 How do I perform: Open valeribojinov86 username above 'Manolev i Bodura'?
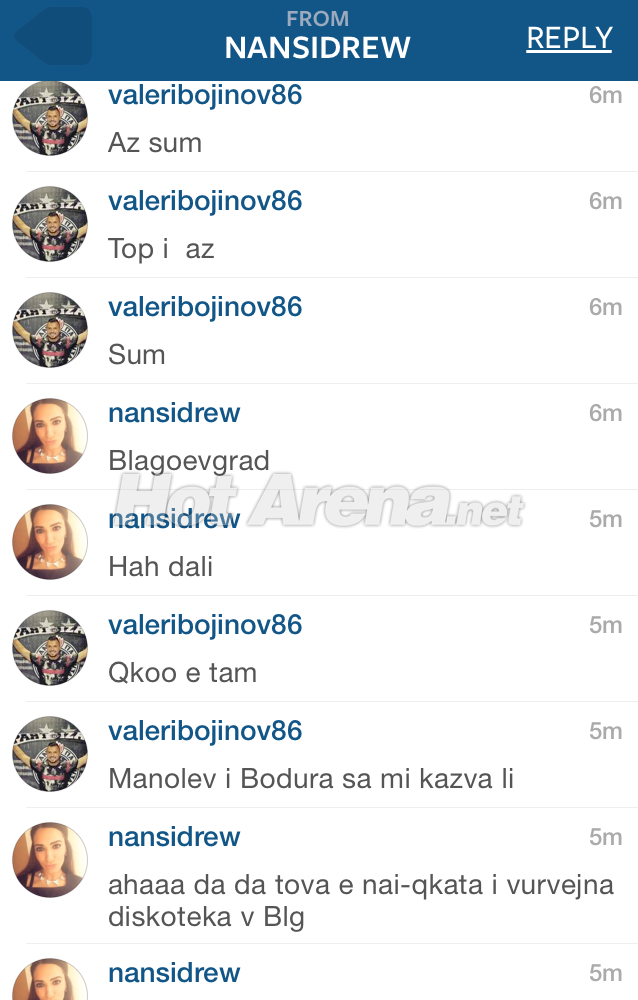click(x=205, y=731)
